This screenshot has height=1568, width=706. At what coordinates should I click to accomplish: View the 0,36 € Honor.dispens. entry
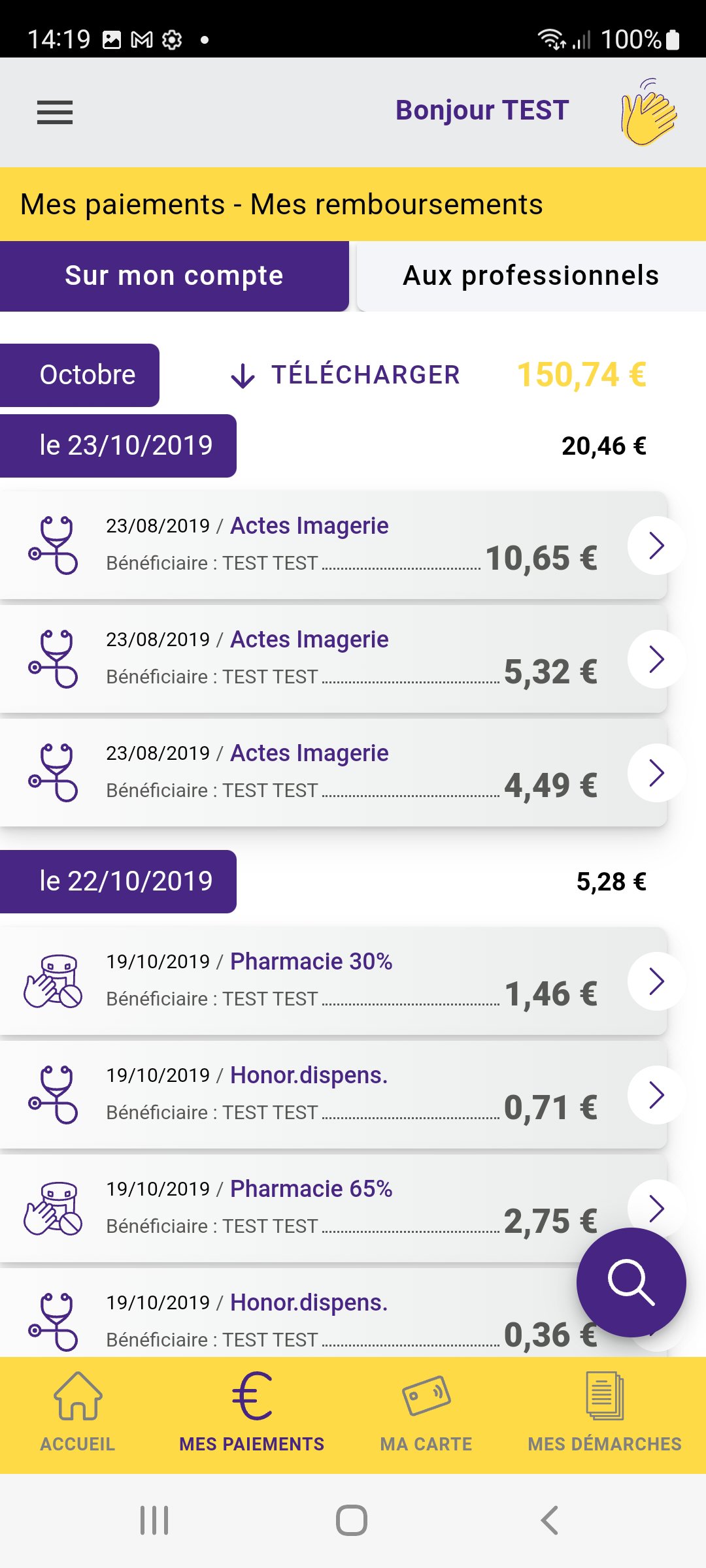pos(307,1320)
